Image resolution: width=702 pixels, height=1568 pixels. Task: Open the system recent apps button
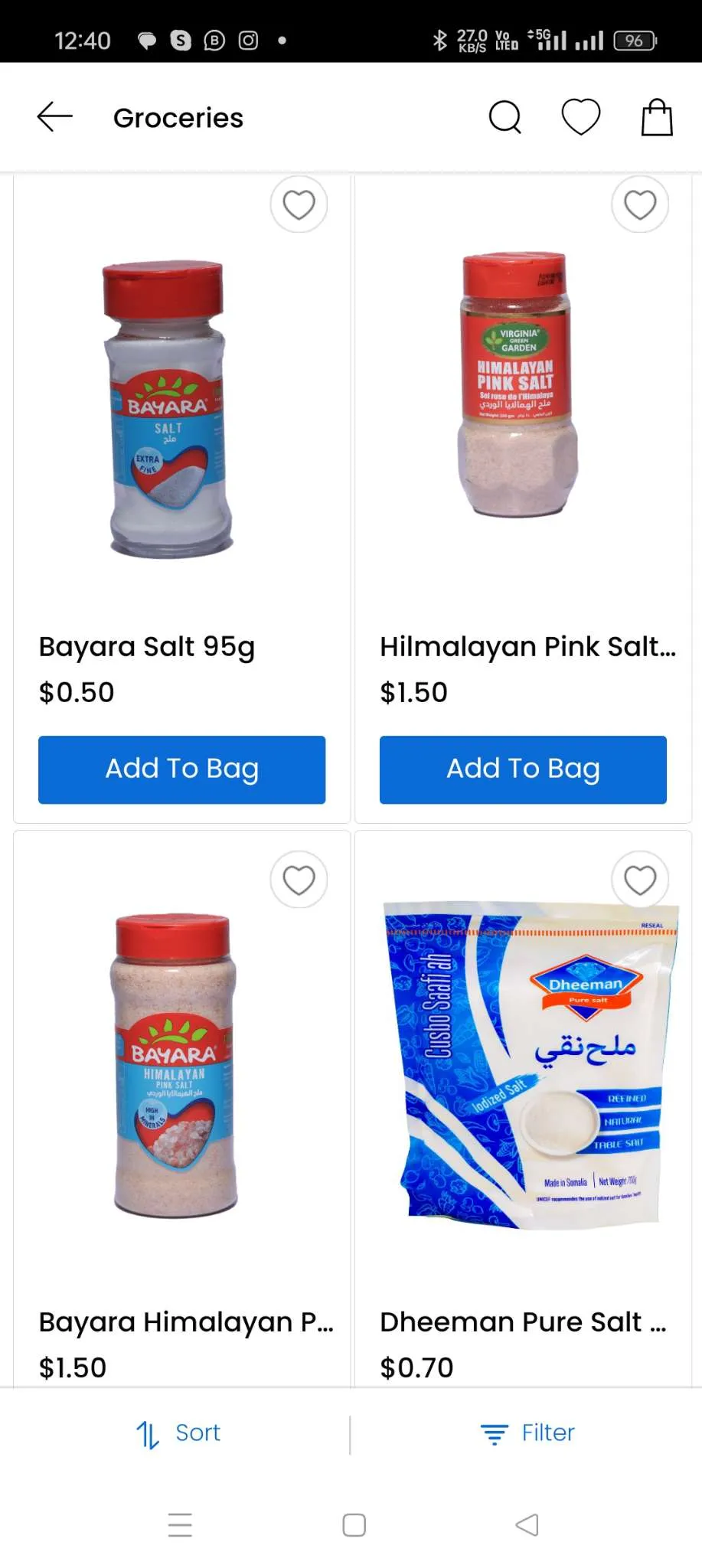click(180, 1525)
